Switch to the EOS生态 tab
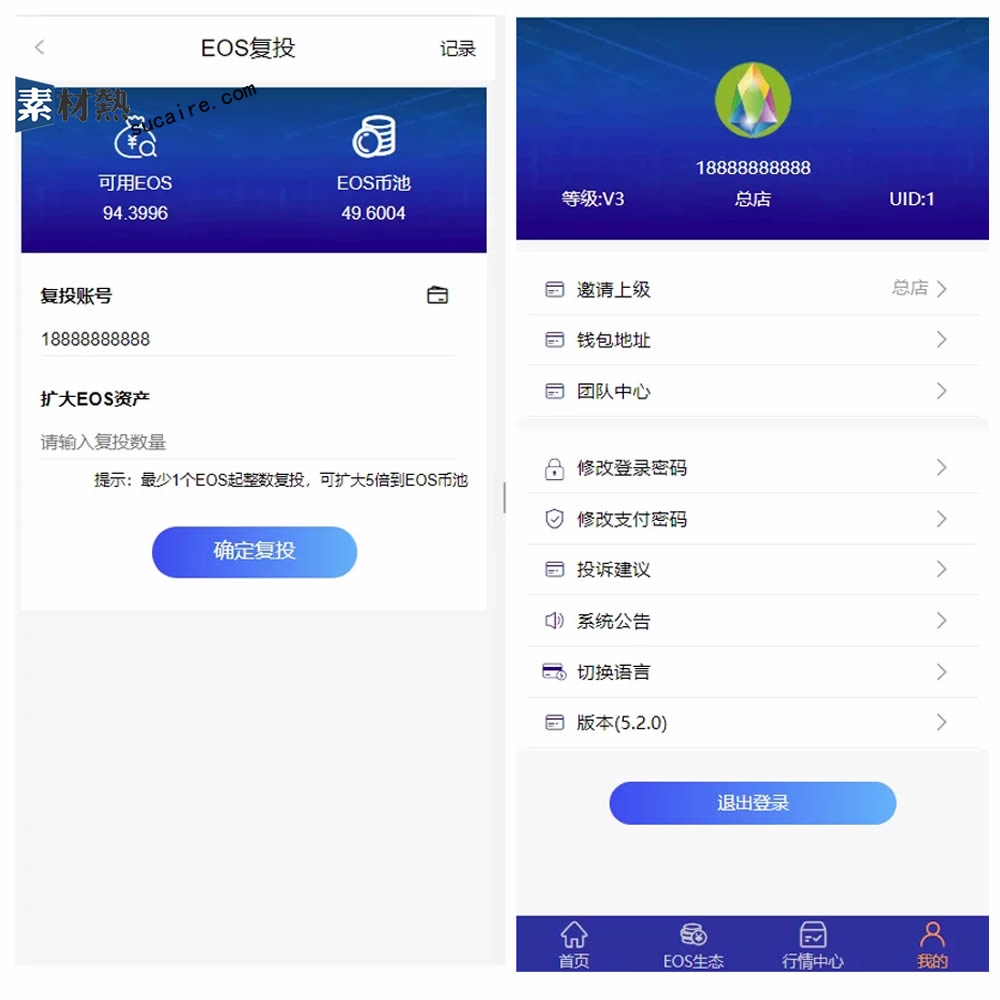The image size is (1000, 1000). 693,945
